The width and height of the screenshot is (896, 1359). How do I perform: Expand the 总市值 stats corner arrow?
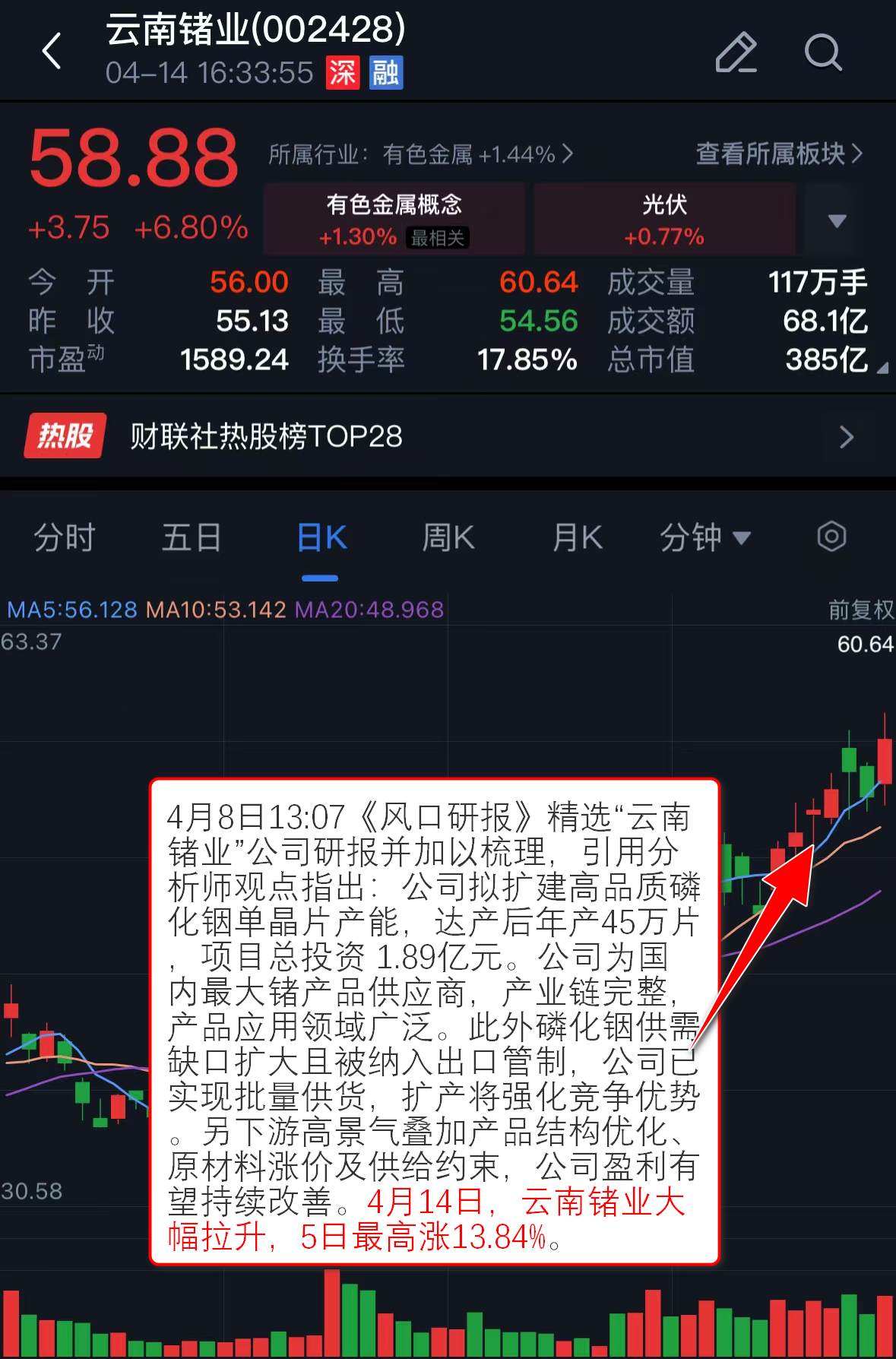coord(882,368)
